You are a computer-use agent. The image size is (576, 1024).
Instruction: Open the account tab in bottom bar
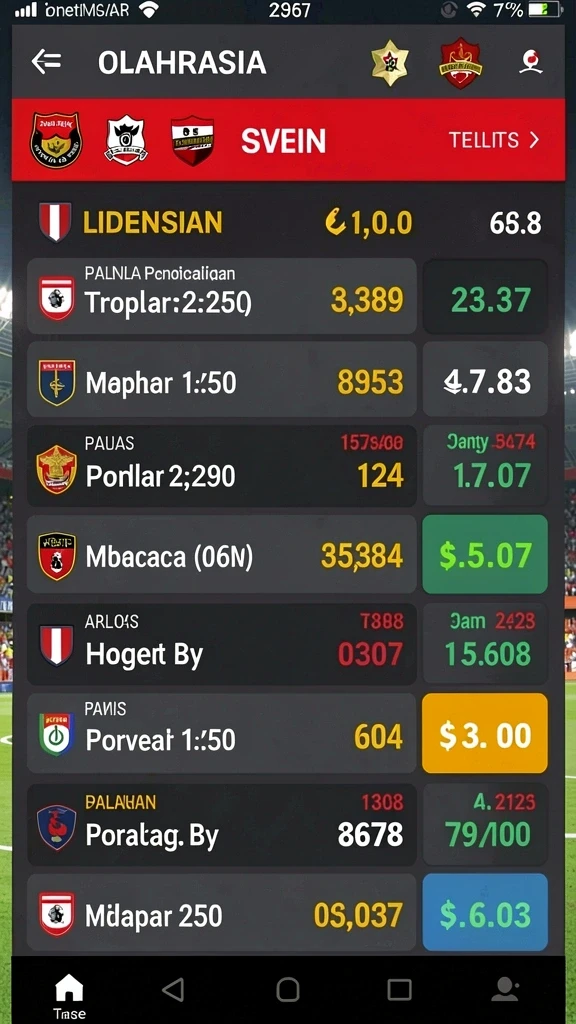[x=505, y=989]
